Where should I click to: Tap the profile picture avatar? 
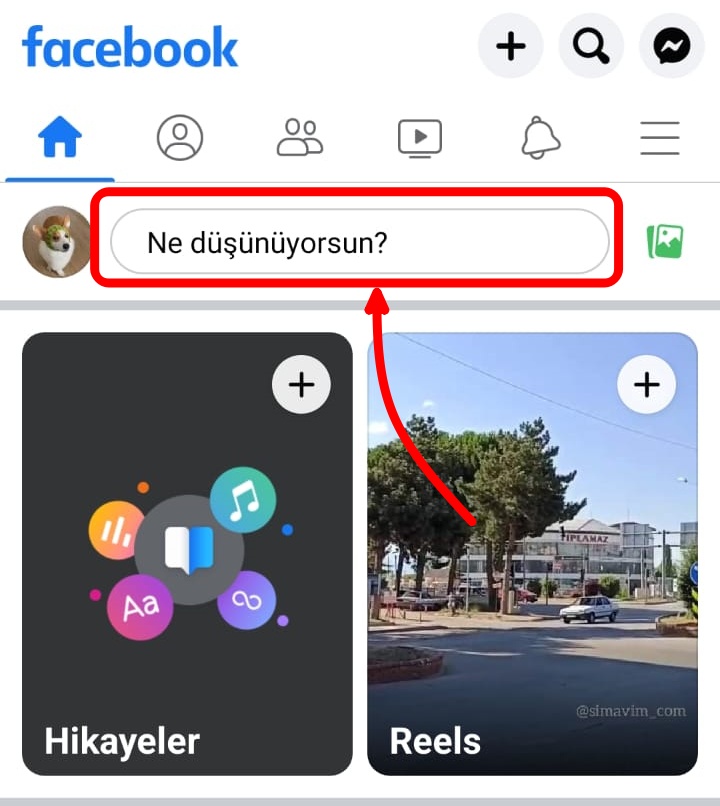56,242
